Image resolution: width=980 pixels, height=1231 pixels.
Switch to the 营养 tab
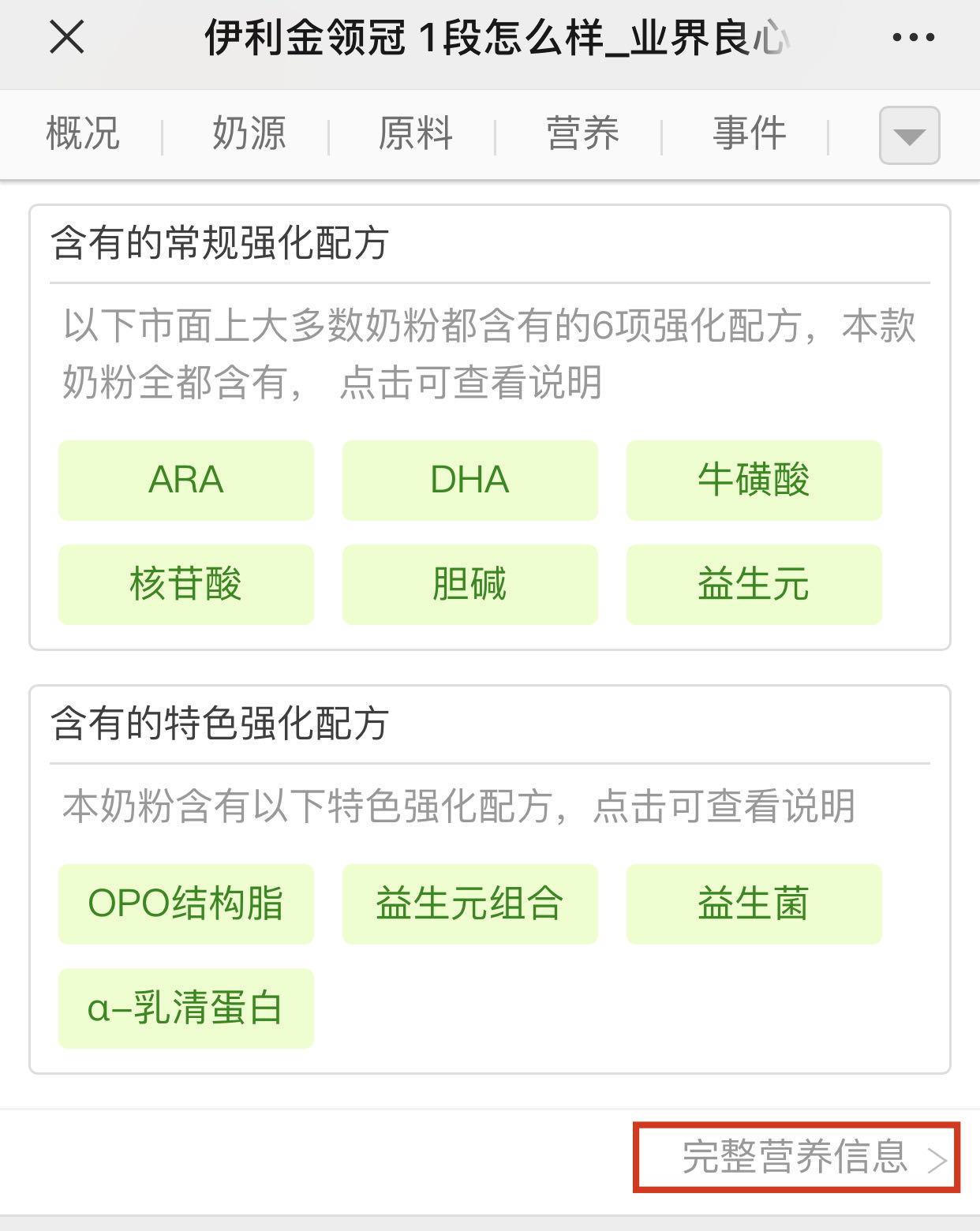click(582, 133)
